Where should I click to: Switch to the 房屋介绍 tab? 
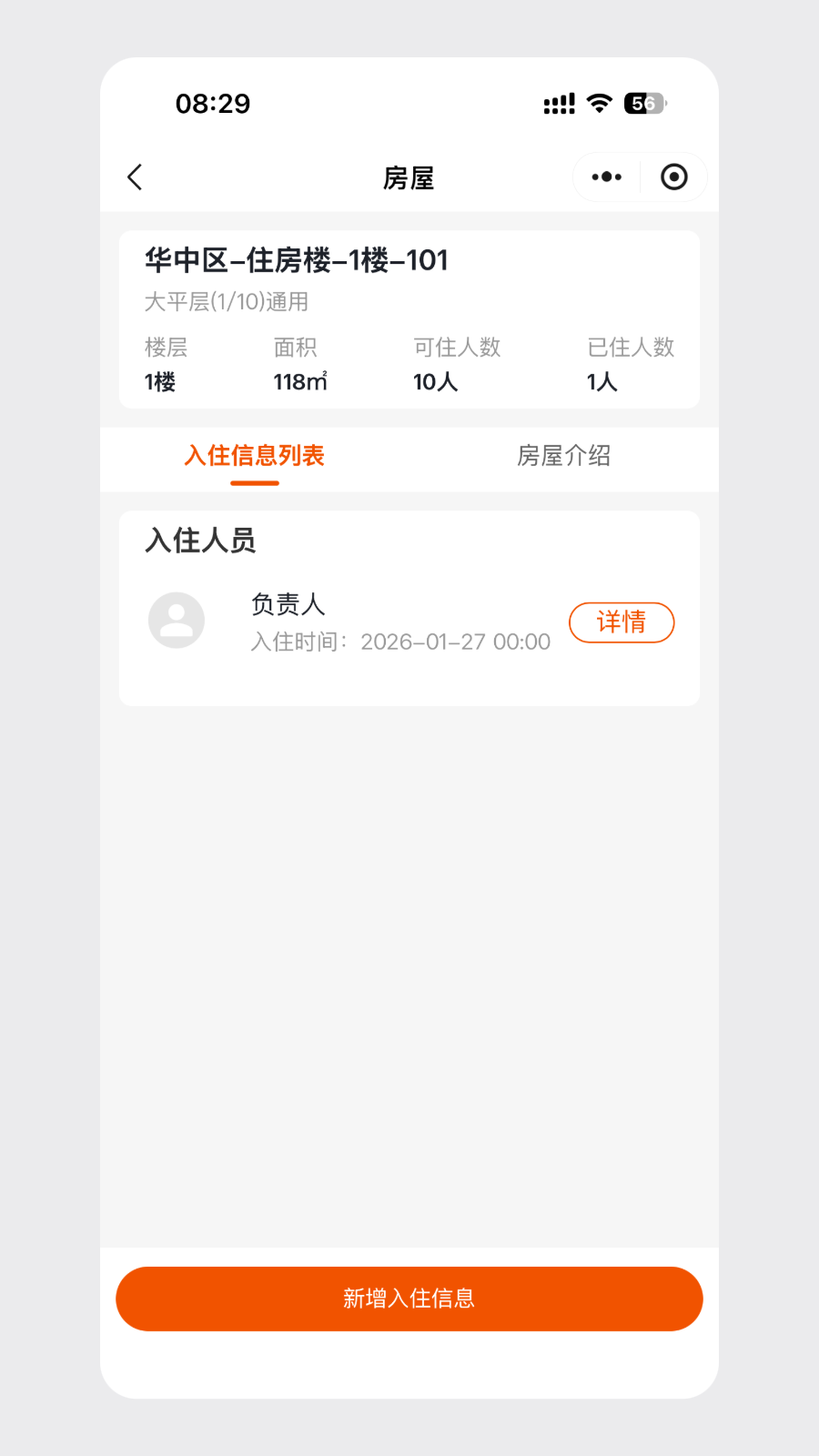(x=564, y=456)
